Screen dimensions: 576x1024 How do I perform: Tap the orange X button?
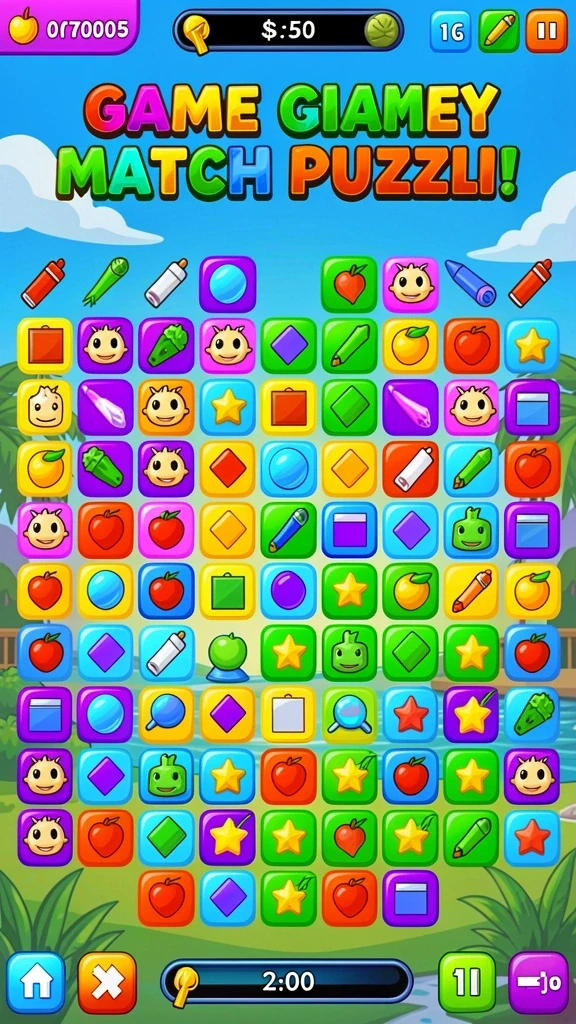click(107, 982)
